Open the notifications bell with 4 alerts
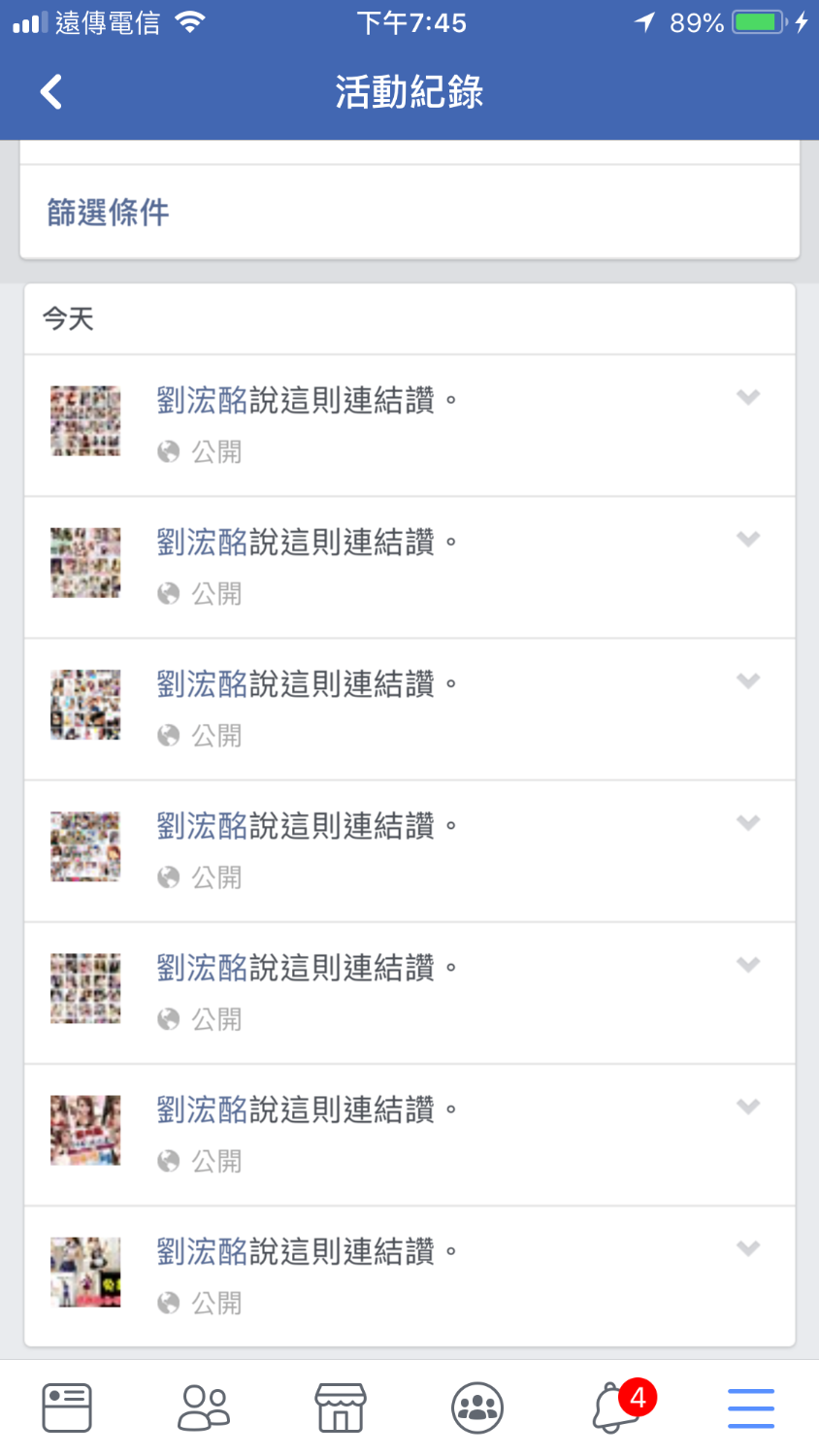The width and height of the screenshot is (819, 1456). point(617,1407)
